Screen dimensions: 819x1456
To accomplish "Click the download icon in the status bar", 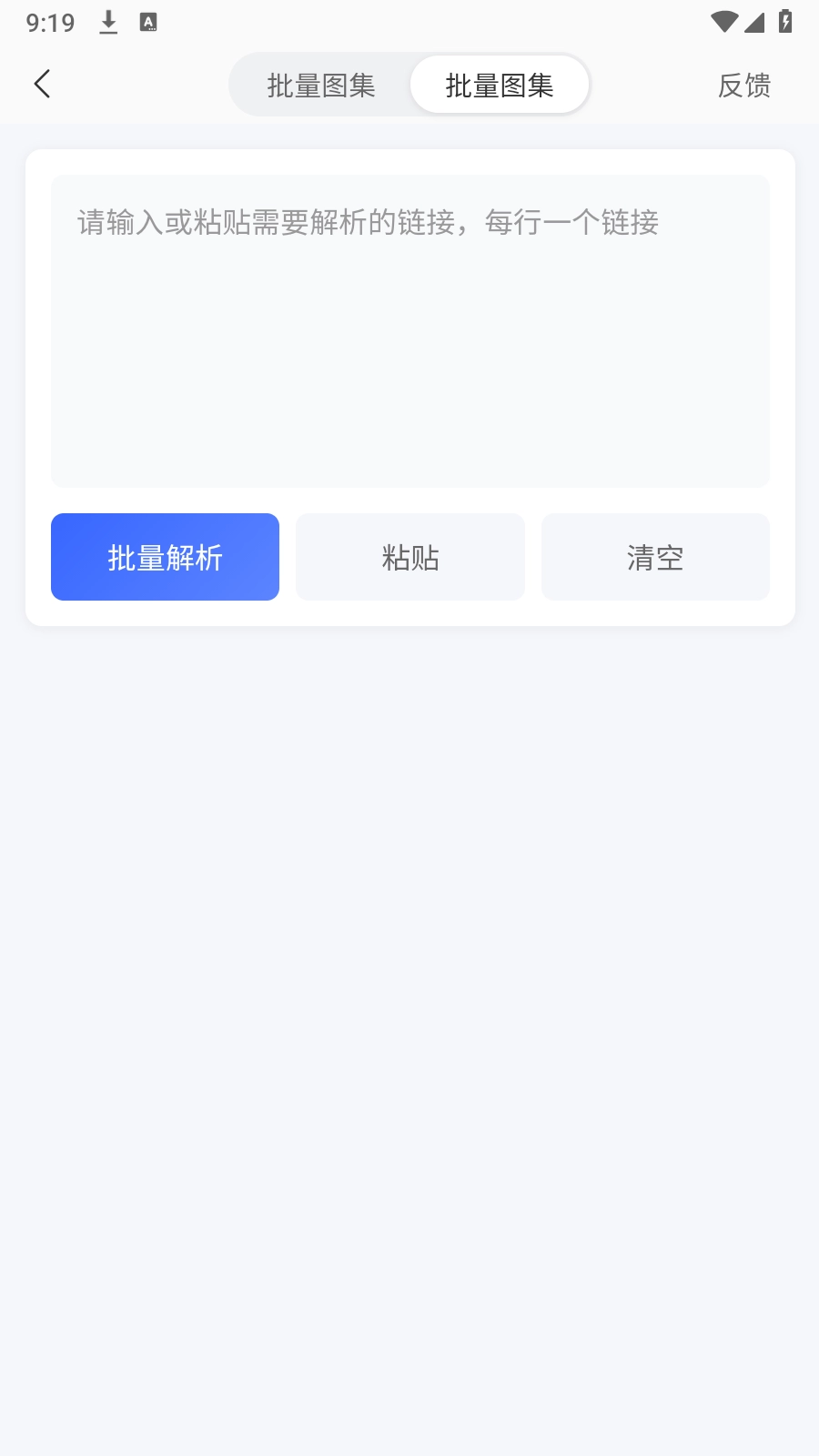I will 108,22.
